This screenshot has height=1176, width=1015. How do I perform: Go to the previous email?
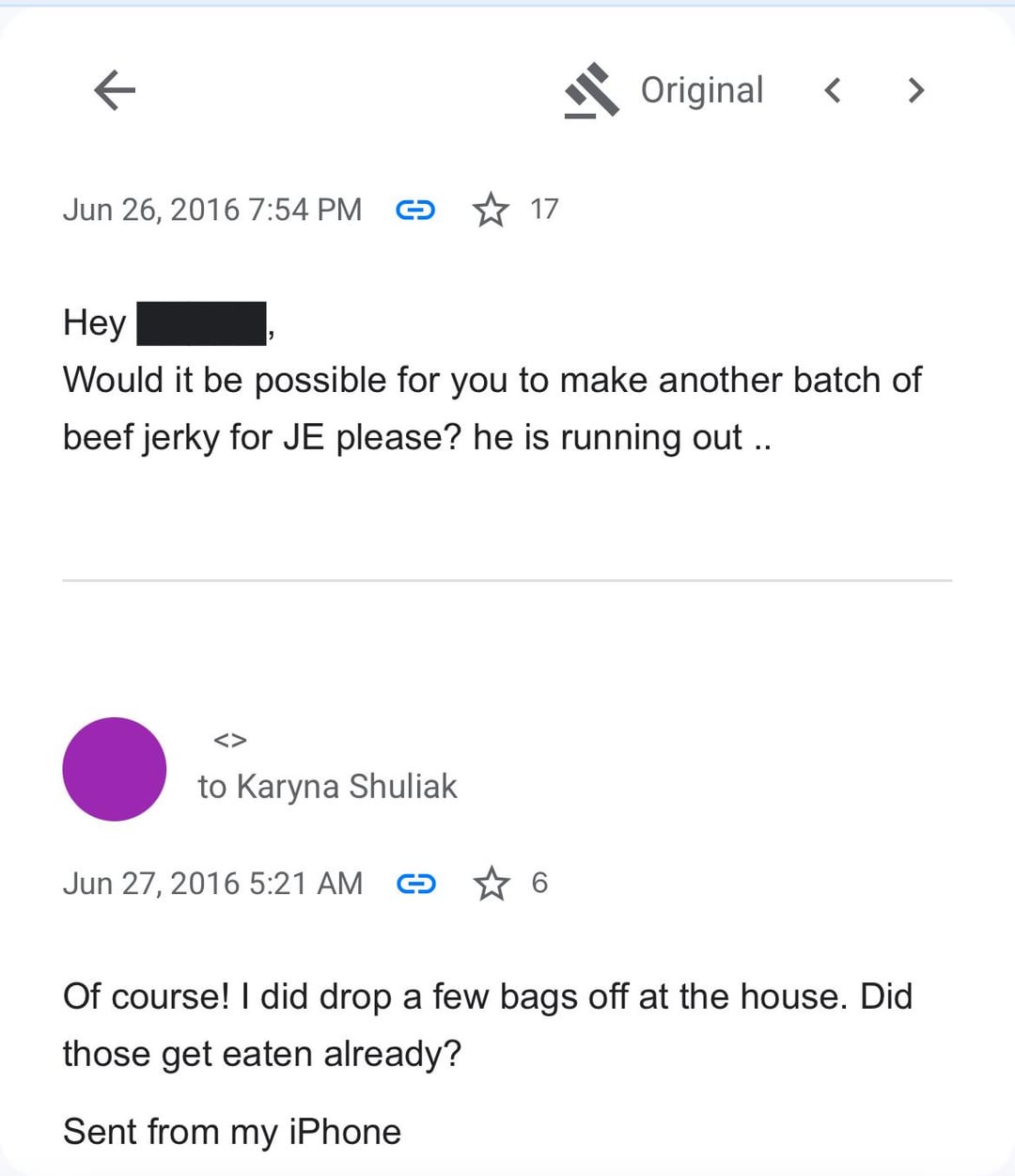point(832,90)
